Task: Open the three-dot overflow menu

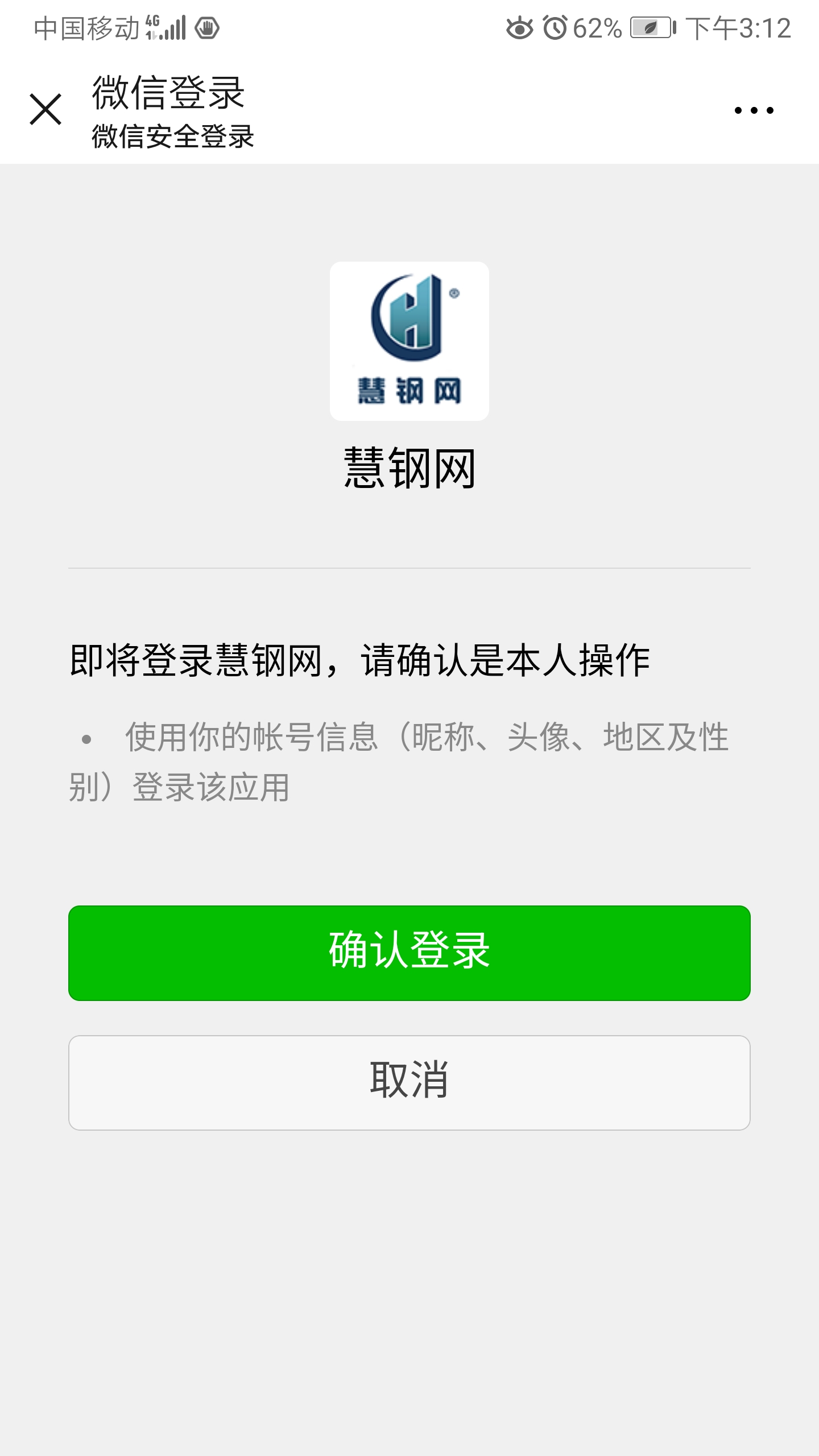Action: click(754, 110)
